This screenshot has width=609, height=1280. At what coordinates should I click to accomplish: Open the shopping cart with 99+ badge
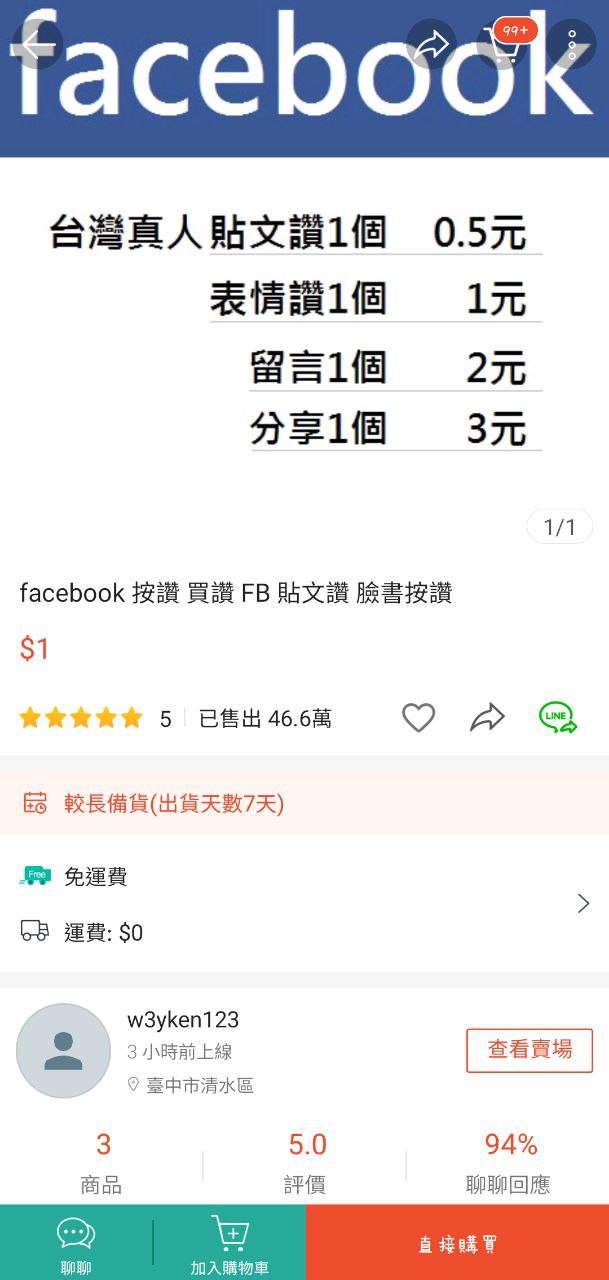point(503,44)
